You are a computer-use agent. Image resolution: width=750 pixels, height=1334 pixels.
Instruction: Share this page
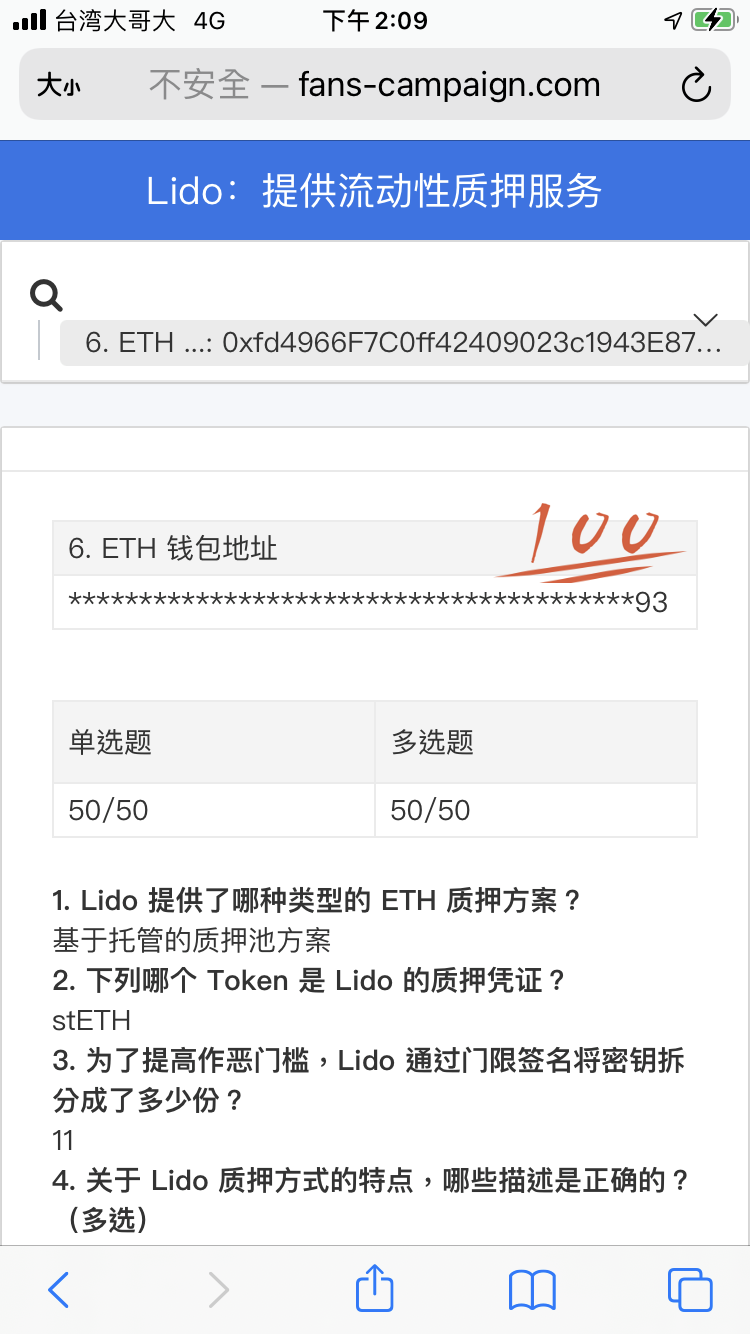(375, 1287)
